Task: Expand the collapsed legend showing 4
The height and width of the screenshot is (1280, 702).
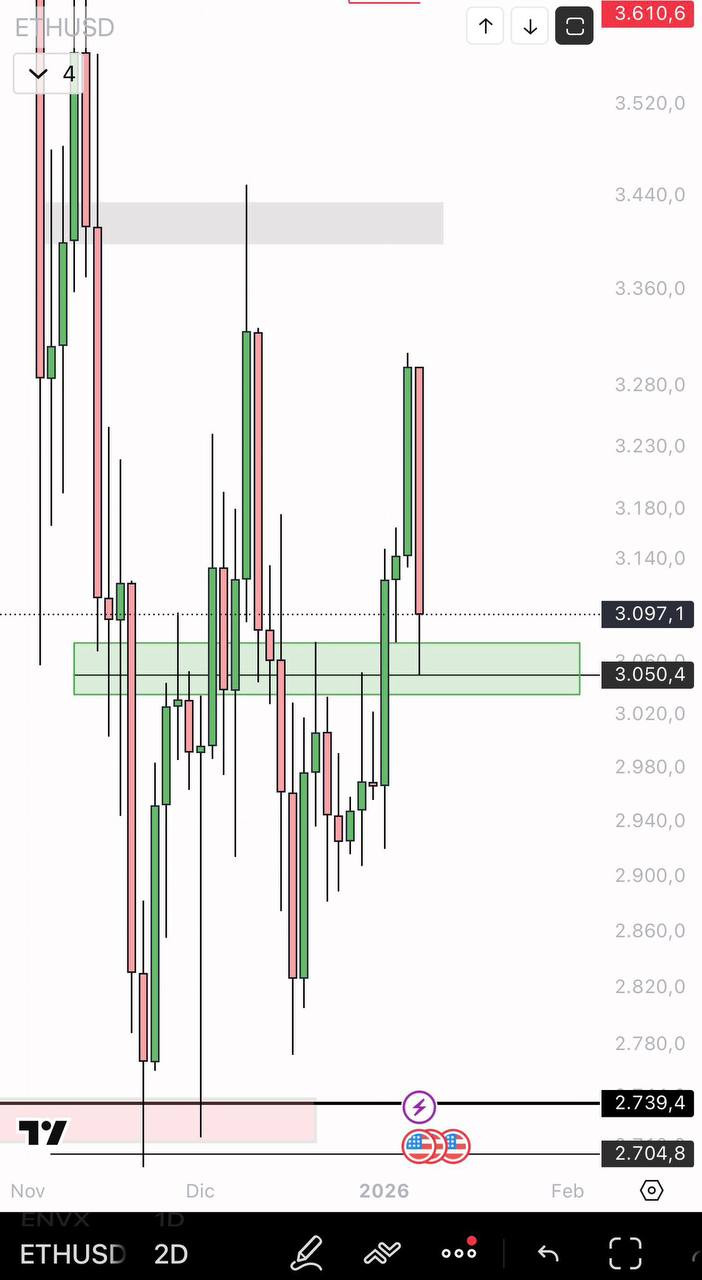Action: coord(47,73)
